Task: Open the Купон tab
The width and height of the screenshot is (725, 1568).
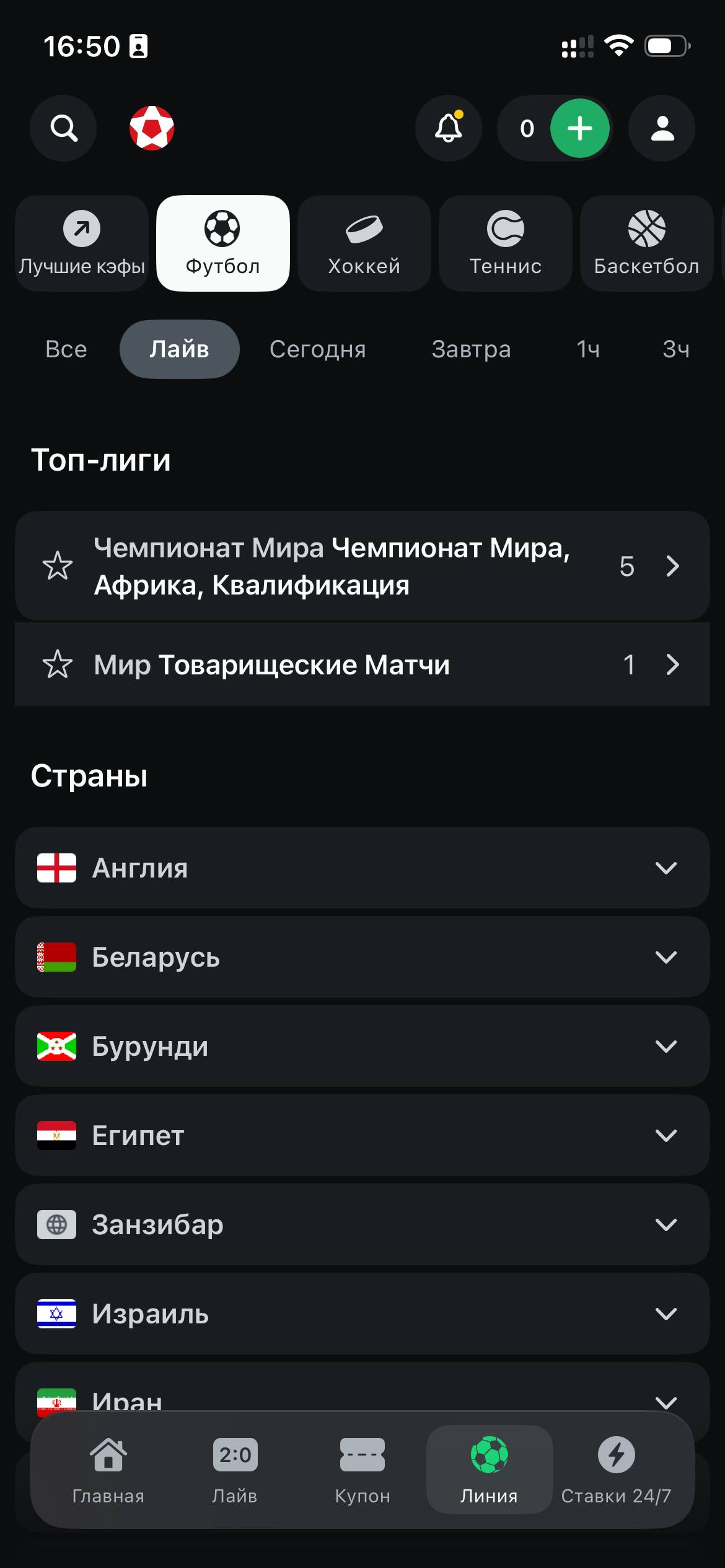Action: click(x=362, y=1470)
